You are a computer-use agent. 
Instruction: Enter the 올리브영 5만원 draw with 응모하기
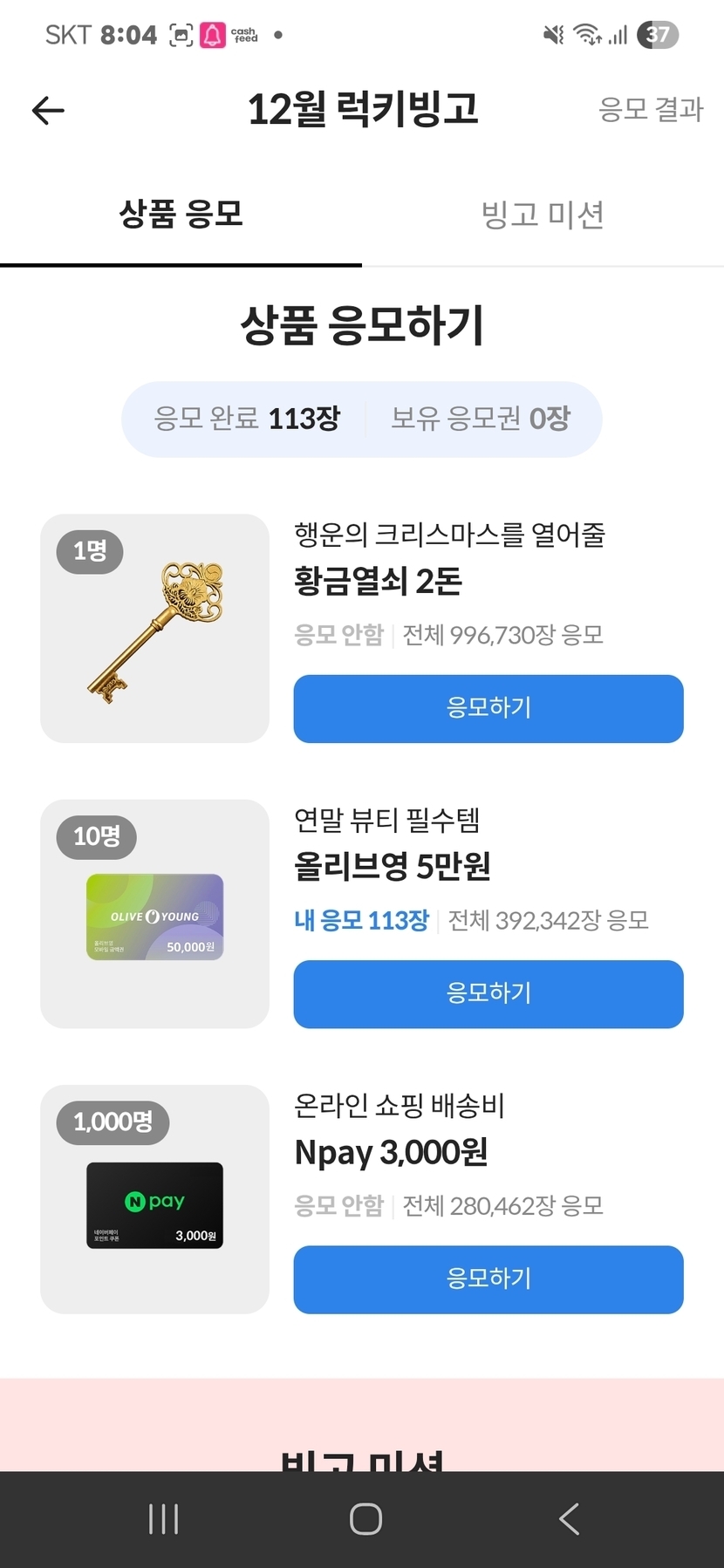pyautogui.click(x=488, y=993)
